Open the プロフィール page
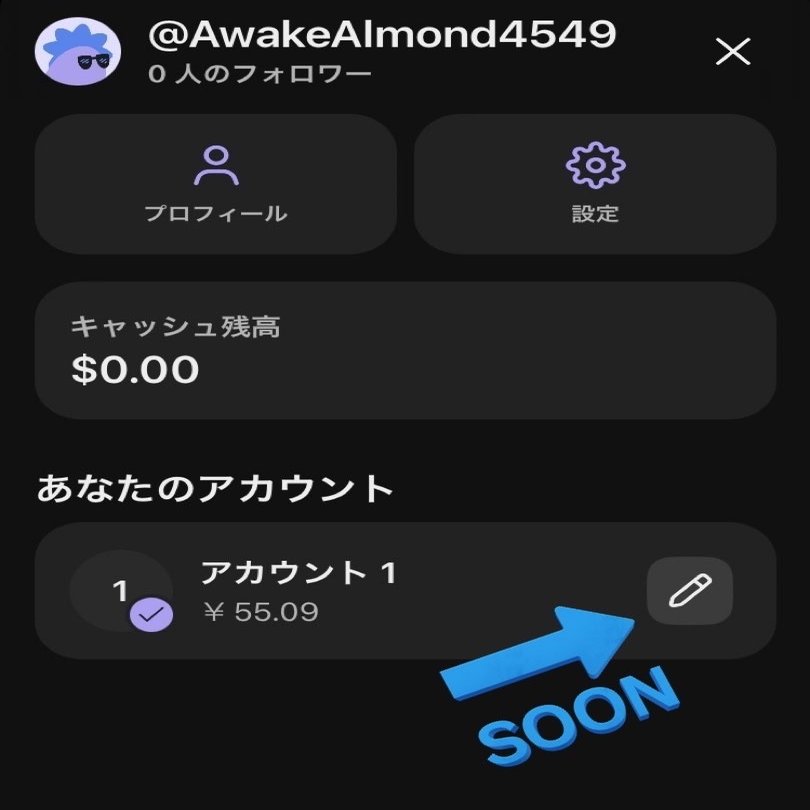 [x=215, y=183]
